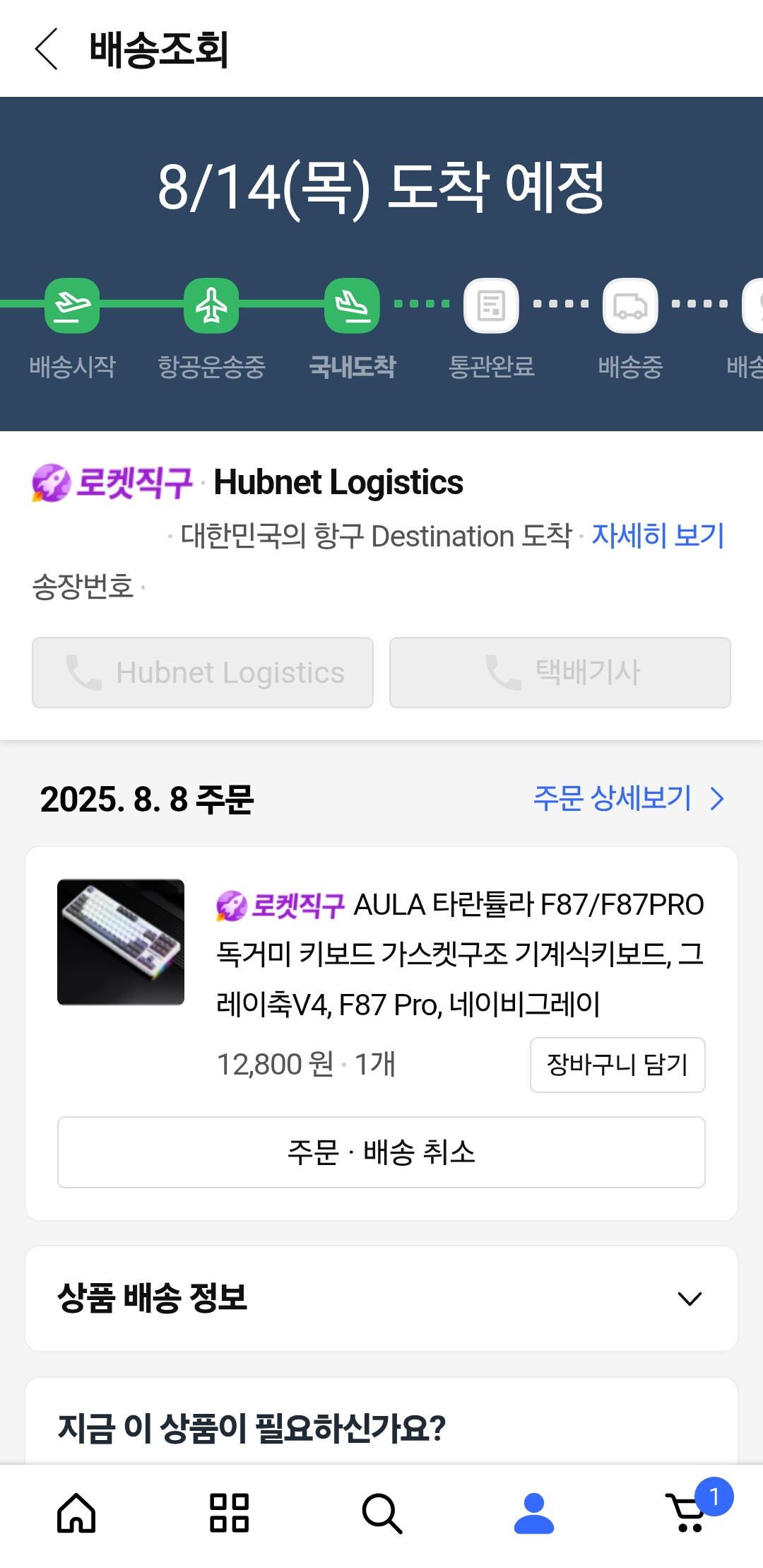Switch to the my profile tab
763x1568 pixels.
[x=534, y=1513]
